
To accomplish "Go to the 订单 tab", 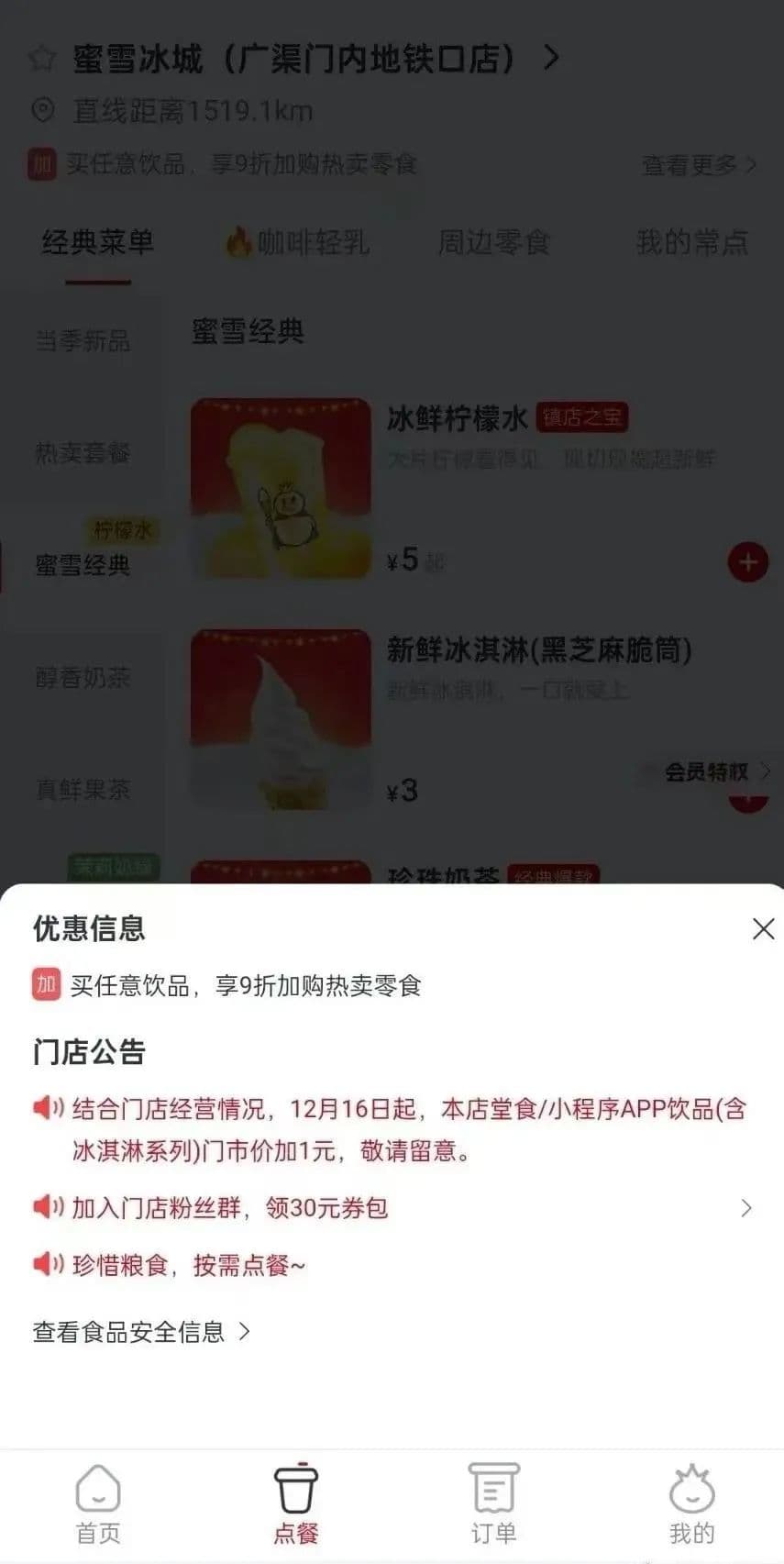I will click(493, 1504).
